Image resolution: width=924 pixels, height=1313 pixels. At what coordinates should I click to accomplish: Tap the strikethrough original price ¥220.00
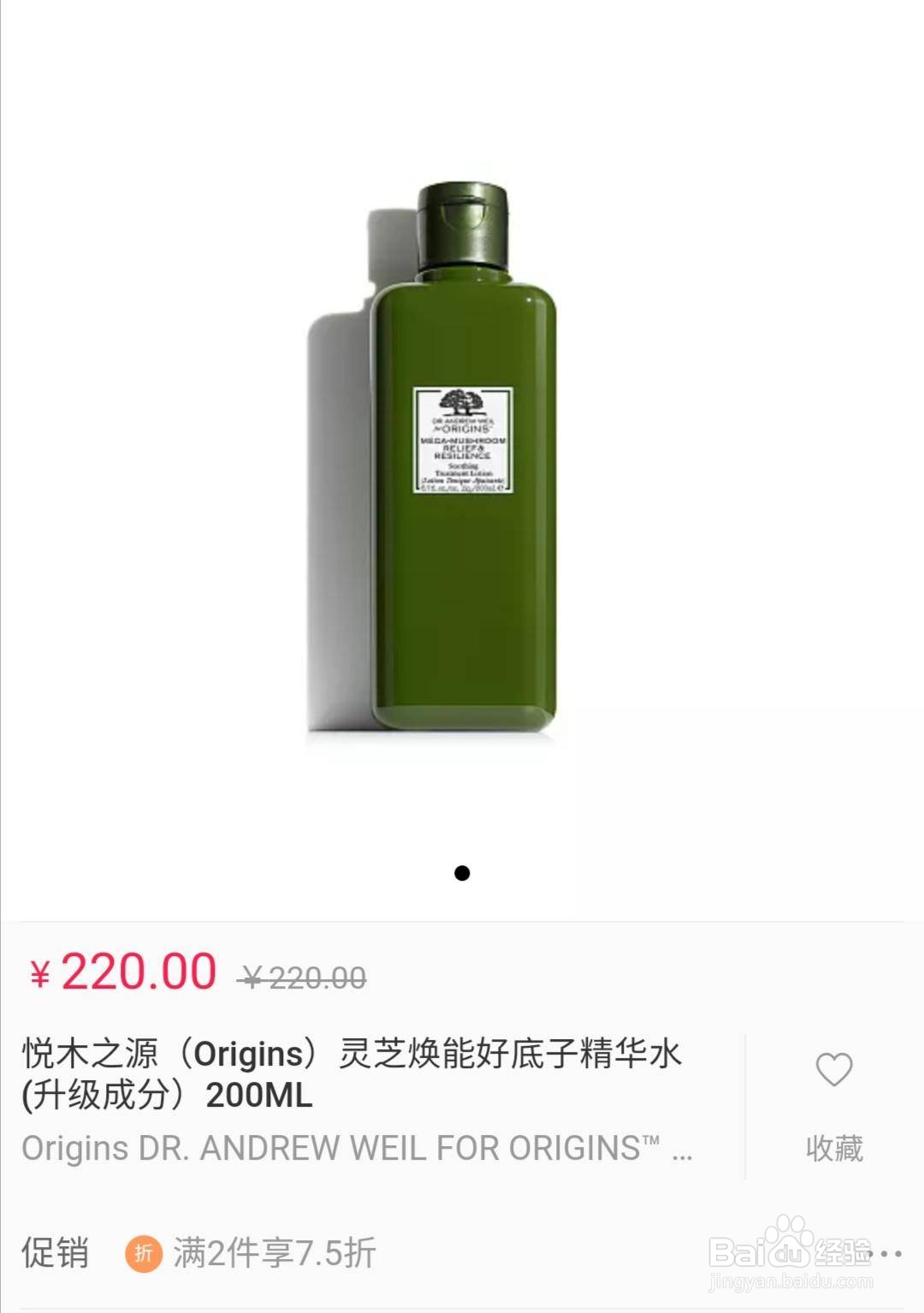(304, 977)
